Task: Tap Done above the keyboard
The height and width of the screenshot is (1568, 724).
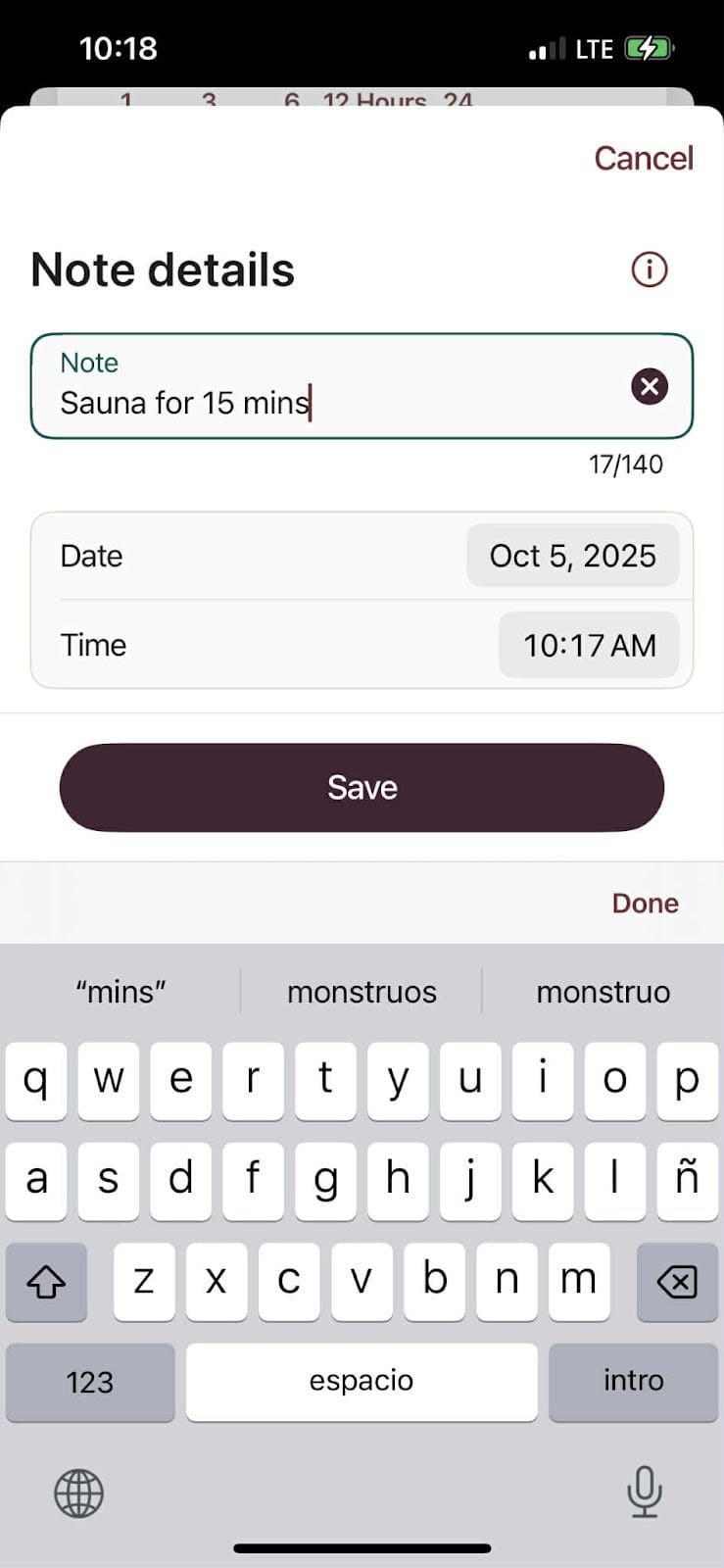Action: point(645,903)
